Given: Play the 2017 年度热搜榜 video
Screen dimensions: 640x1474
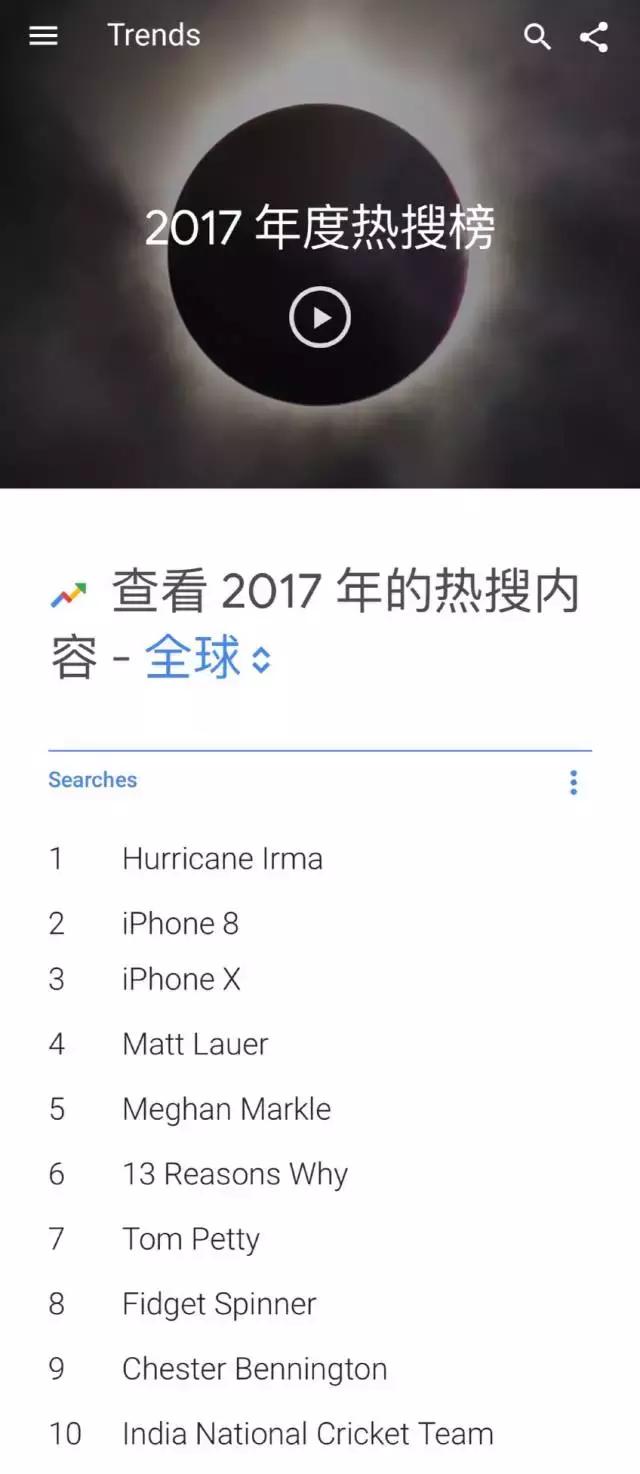Looking at the screenshot, I should click(320, 318).
